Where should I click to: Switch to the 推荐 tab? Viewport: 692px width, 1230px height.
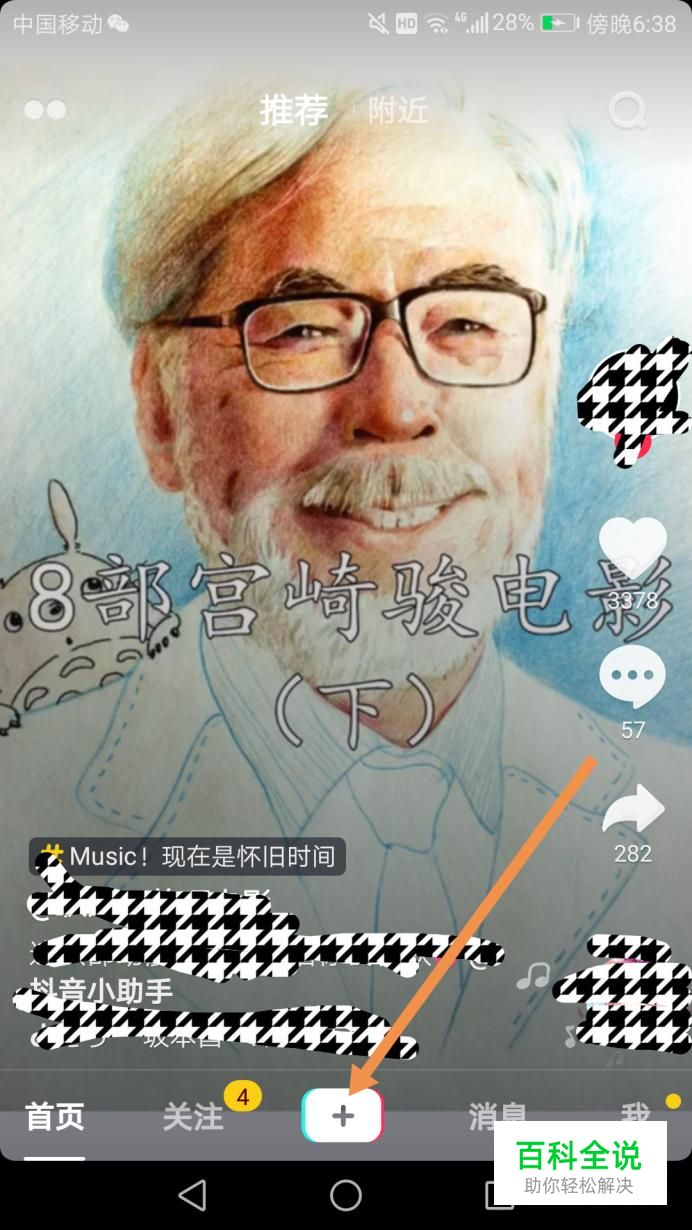coord(293,111)
